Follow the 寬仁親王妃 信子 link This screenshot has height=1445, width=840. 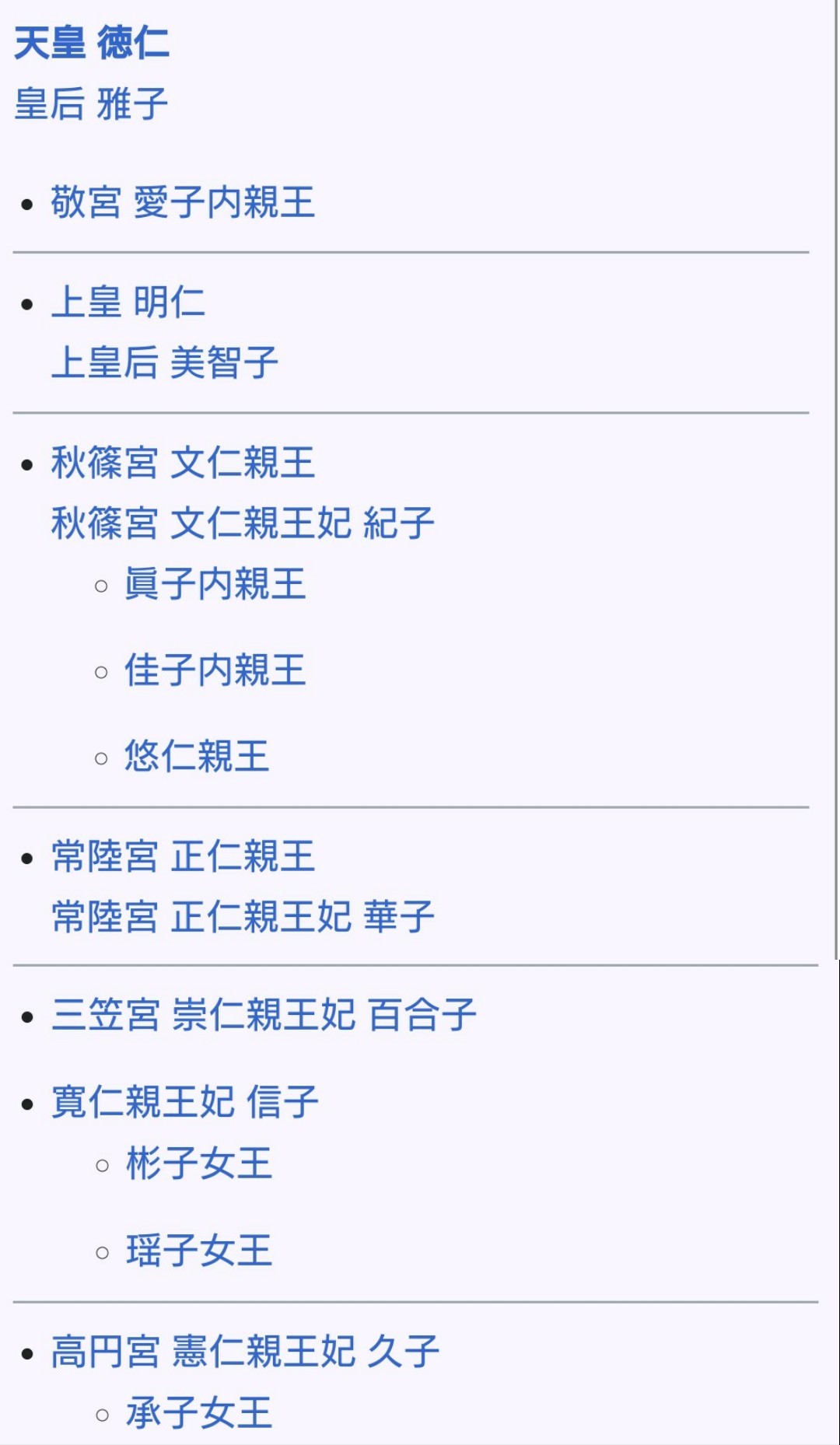[x=185, y=1102]
